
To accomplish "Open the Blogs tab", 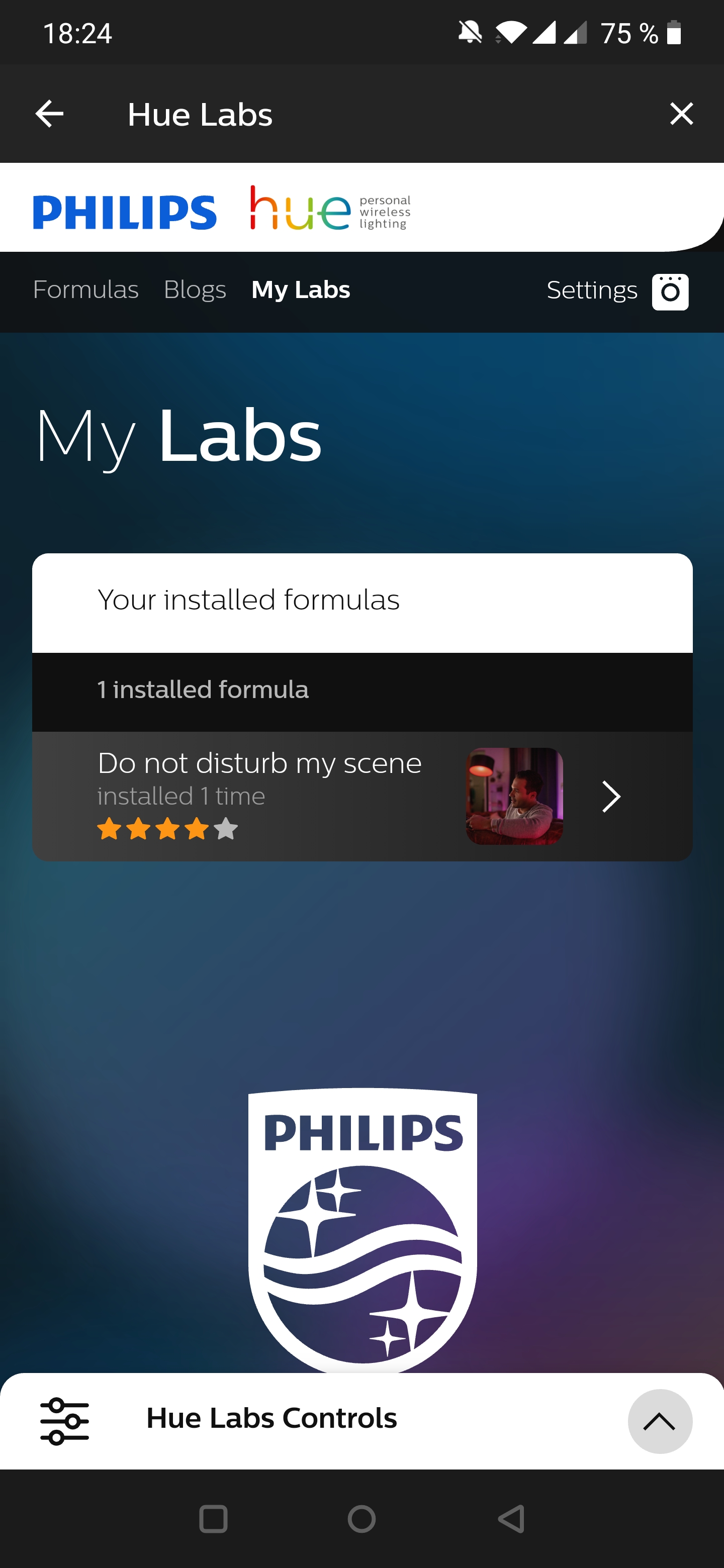I will point(195,290).
